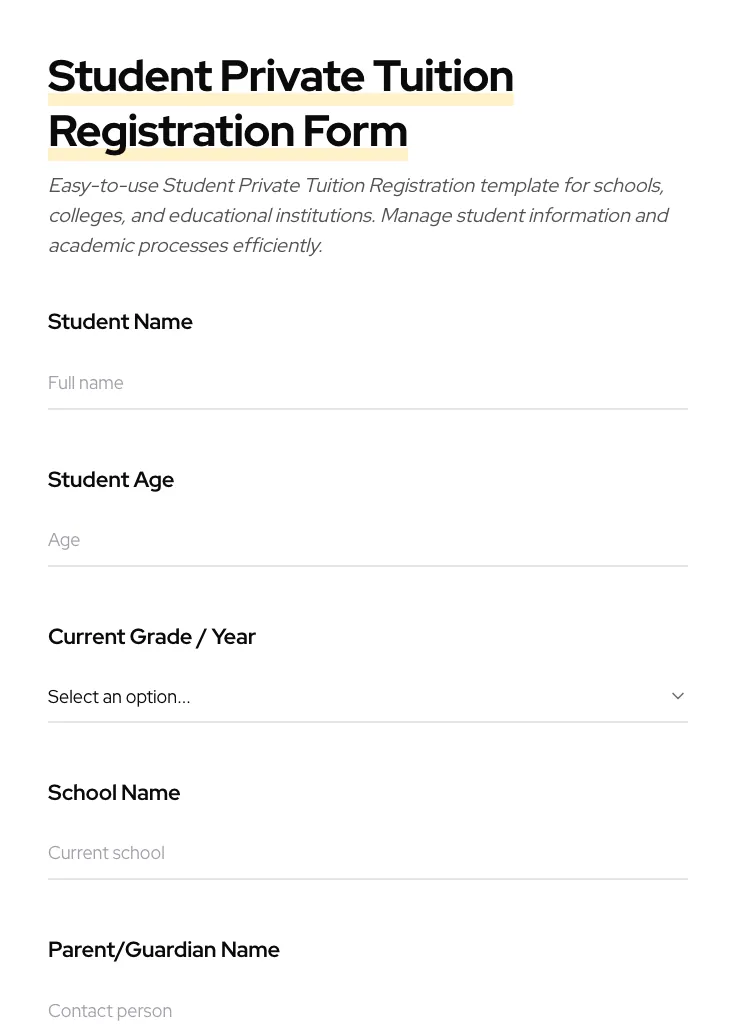Click the School Name section heading
The width and height of the screenshot is (736, 1024).
pyautogui.click(x=114, y=793)
